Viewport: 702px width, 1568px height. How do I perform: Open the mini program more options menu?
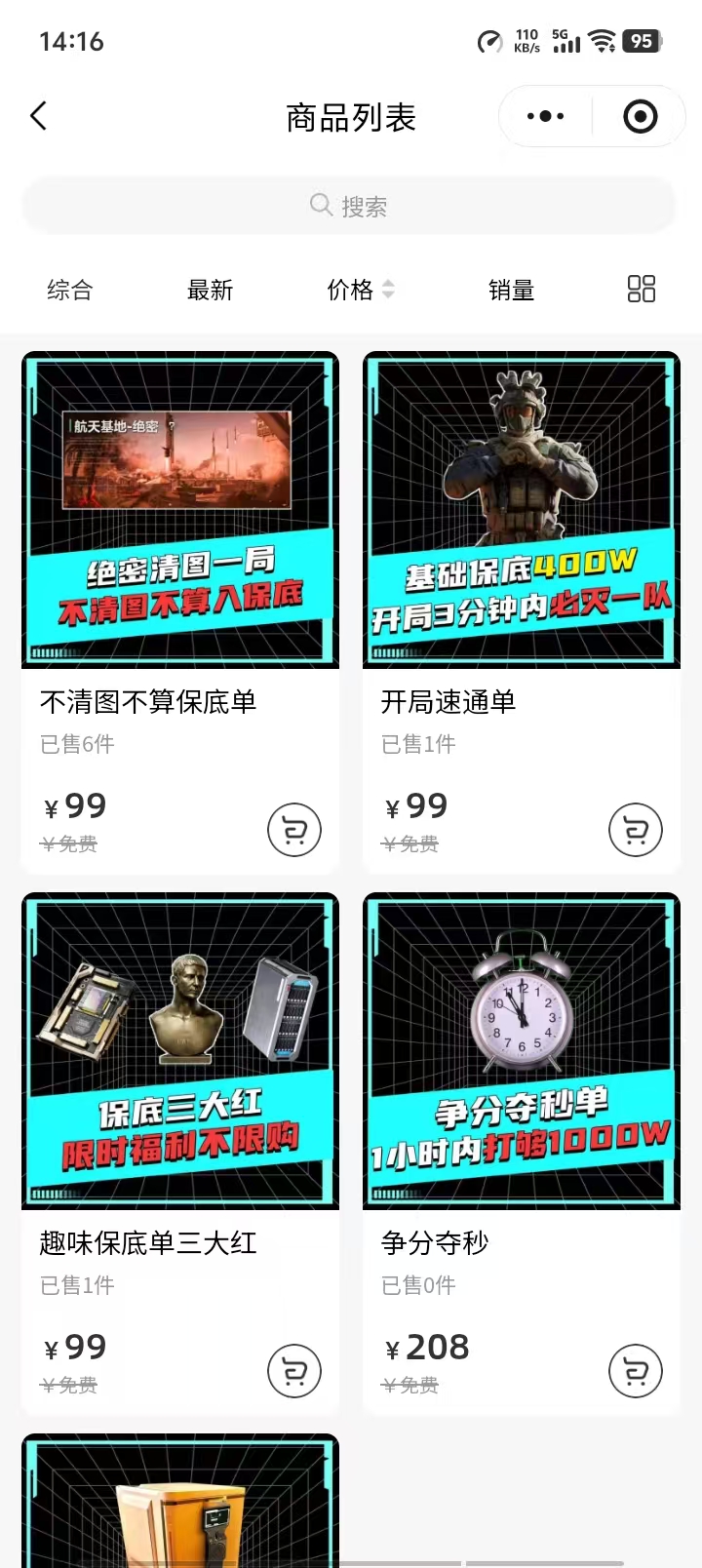click(545, 117)
